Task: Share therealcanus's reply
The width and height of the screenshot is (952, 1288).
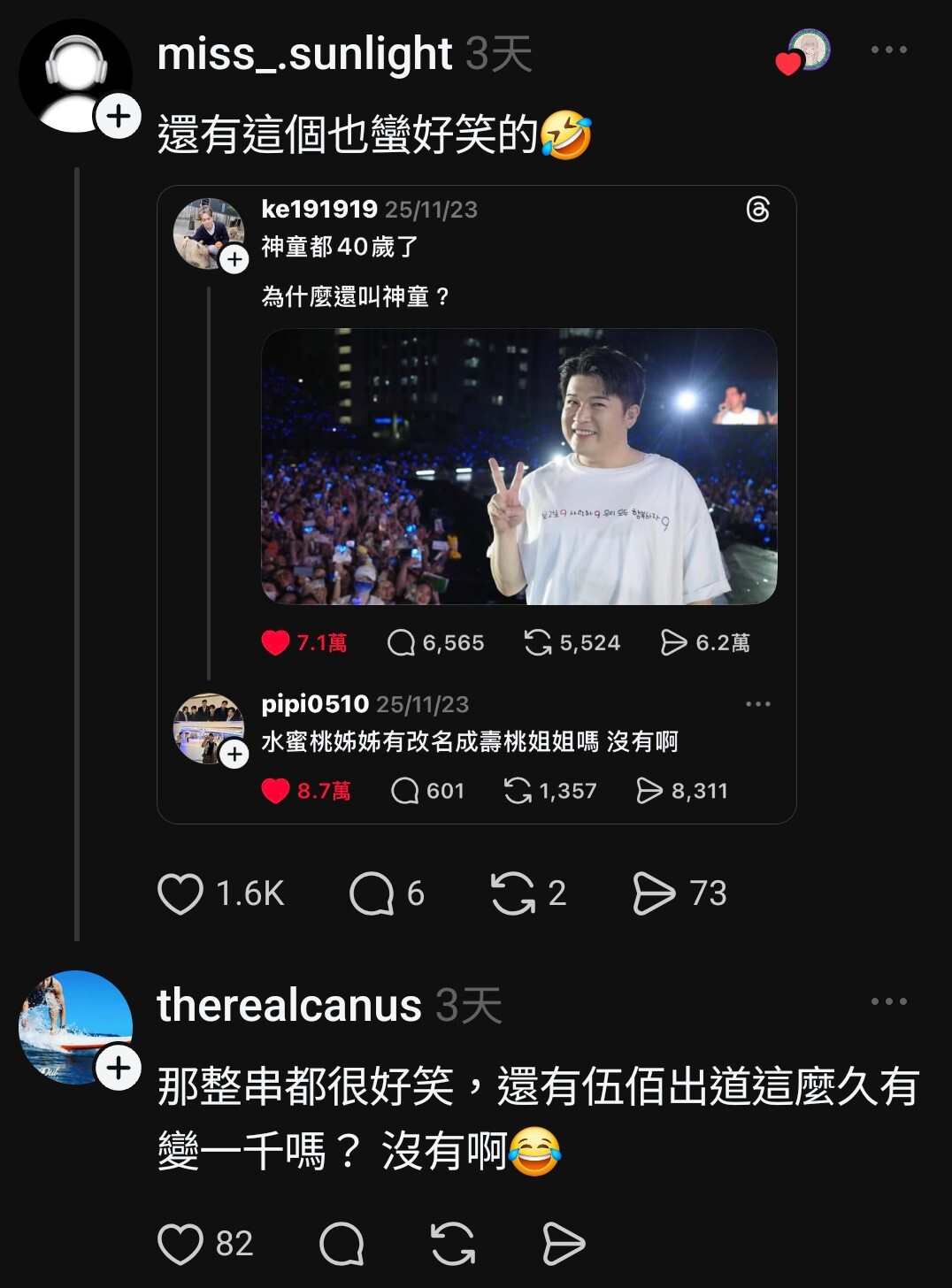Action: [x=564, y=1244]
